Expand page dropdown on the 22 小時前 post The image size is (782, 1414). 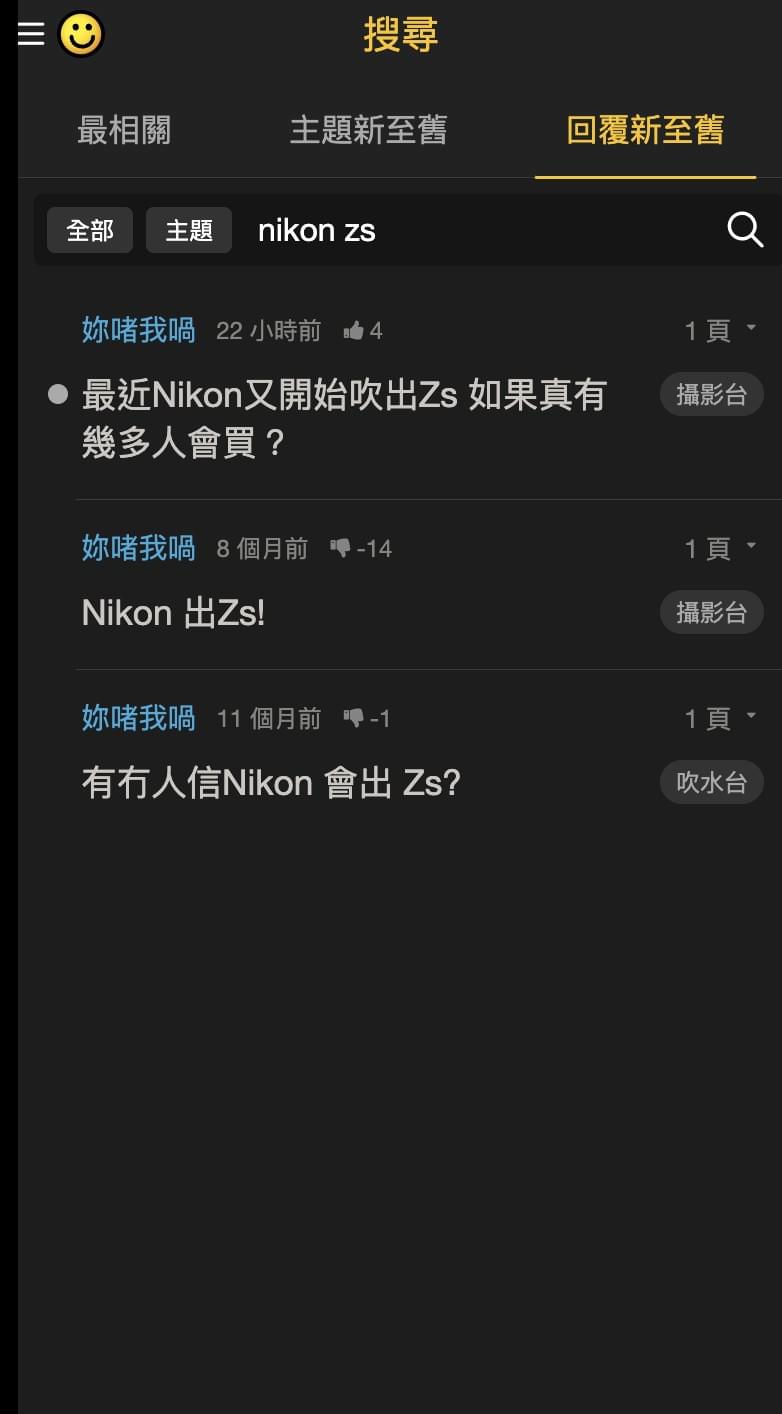(721, 331)
